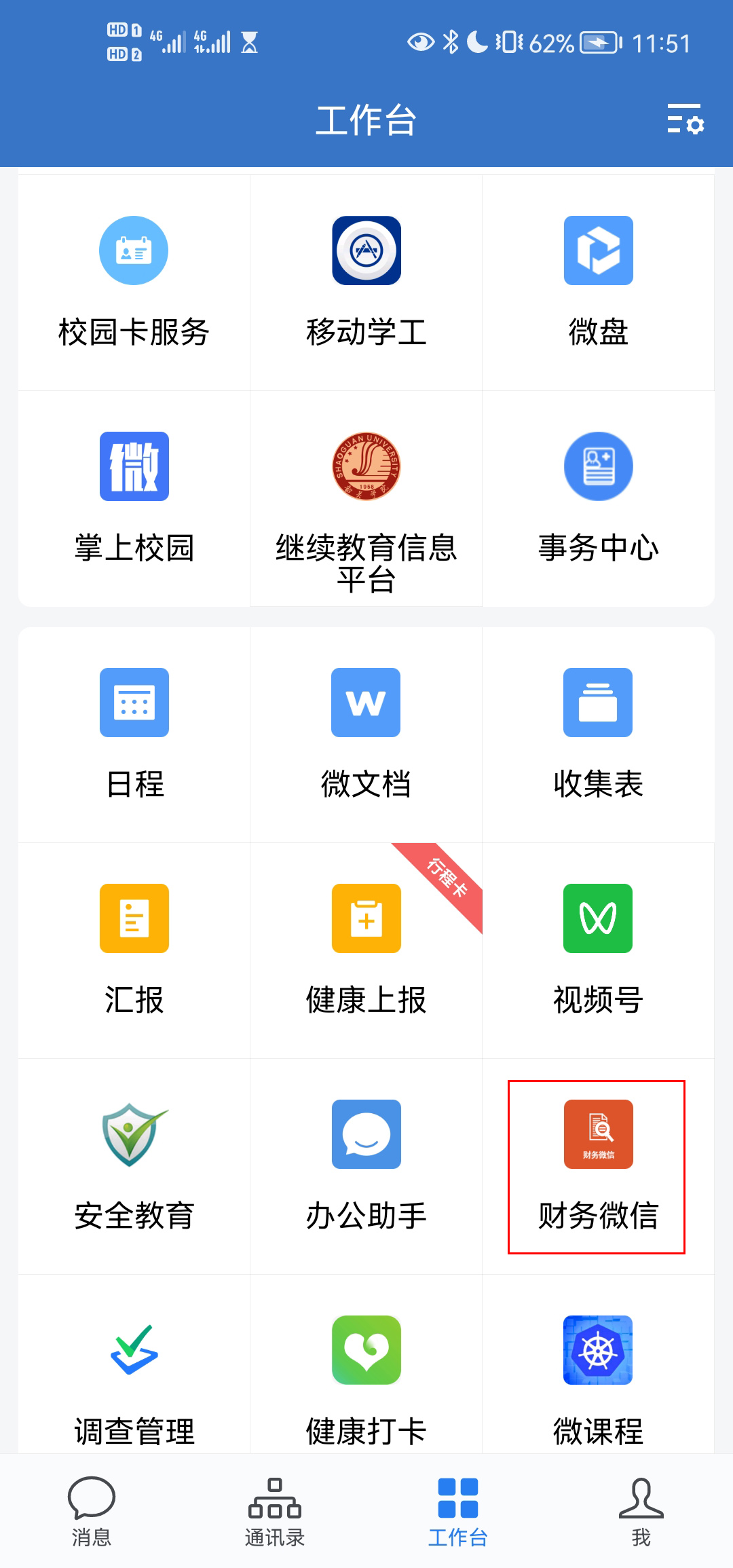Viewport: 733px width, 1568px height.
Task: Switch to the 消息 tab
Action: click(92, 1511)
